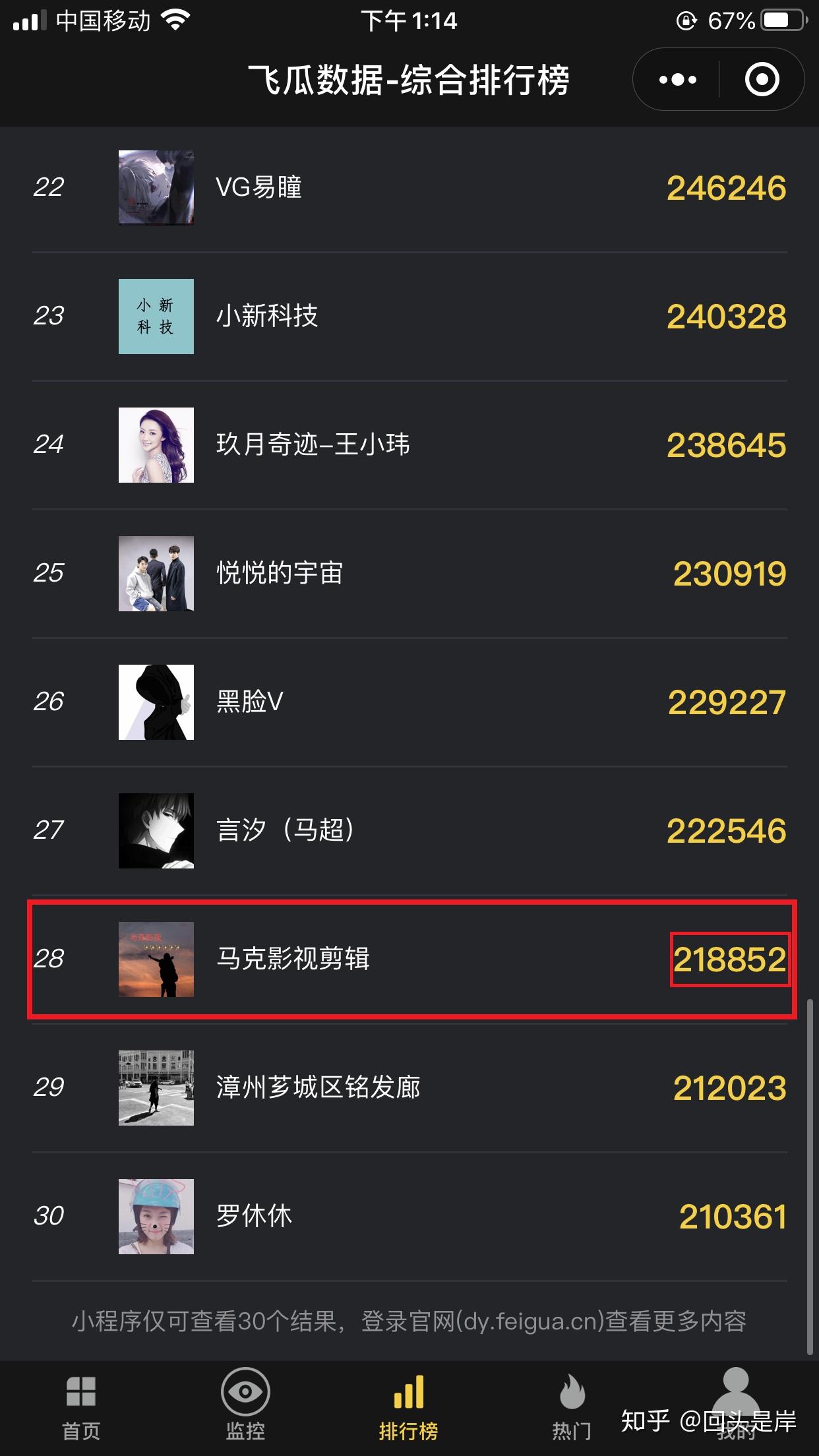
Task: Open 马克影视剪辑 ranking entry
Action: (x=409, y=959)
